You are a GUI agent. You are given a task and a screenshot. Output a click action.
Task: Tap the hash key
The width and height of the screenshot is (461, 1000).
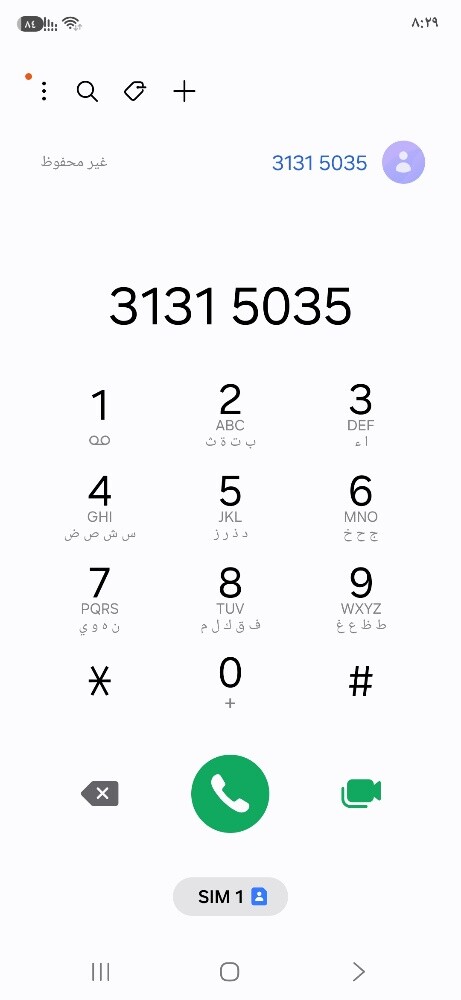pyautogui.click(x=360, y=683)
